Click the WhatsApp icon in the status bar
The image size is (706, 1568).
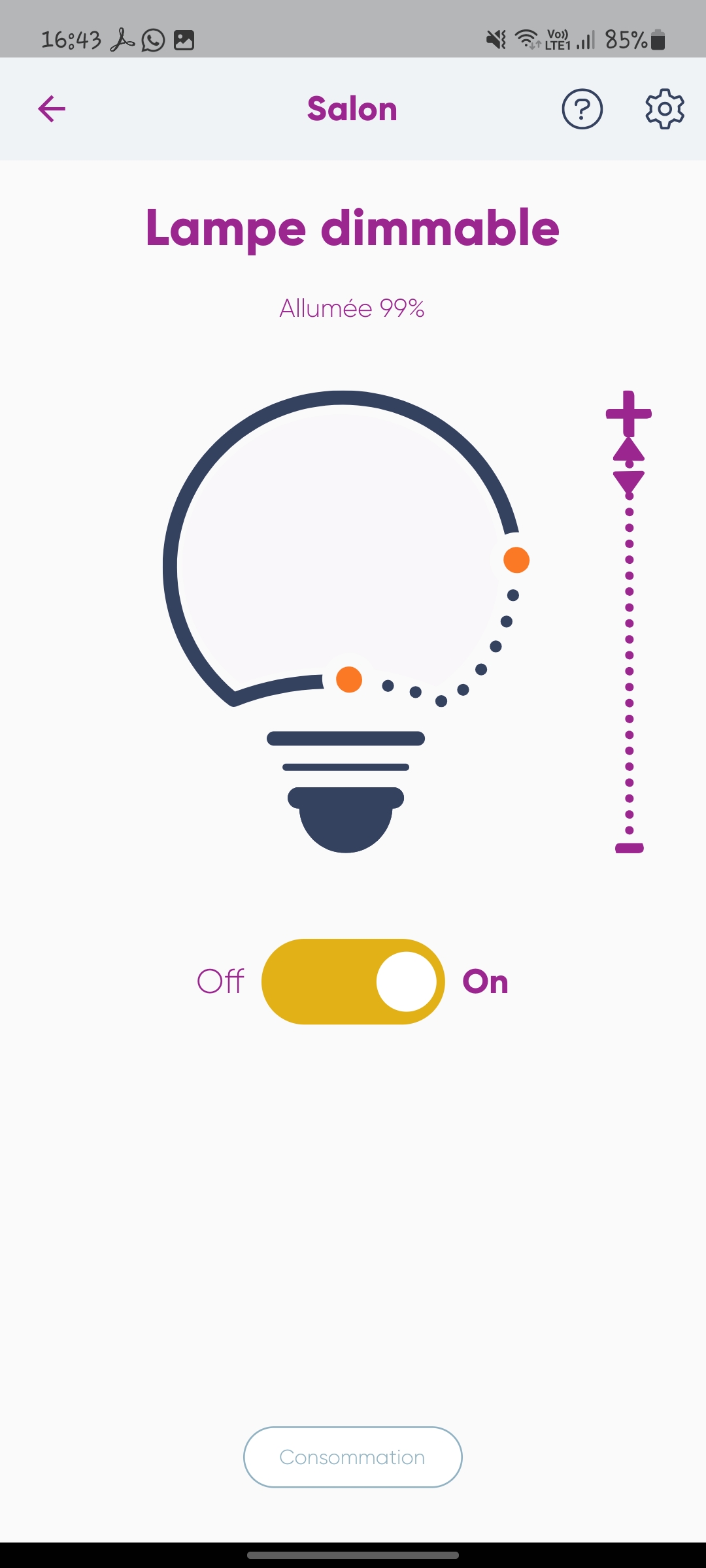(x=152, y=41)
